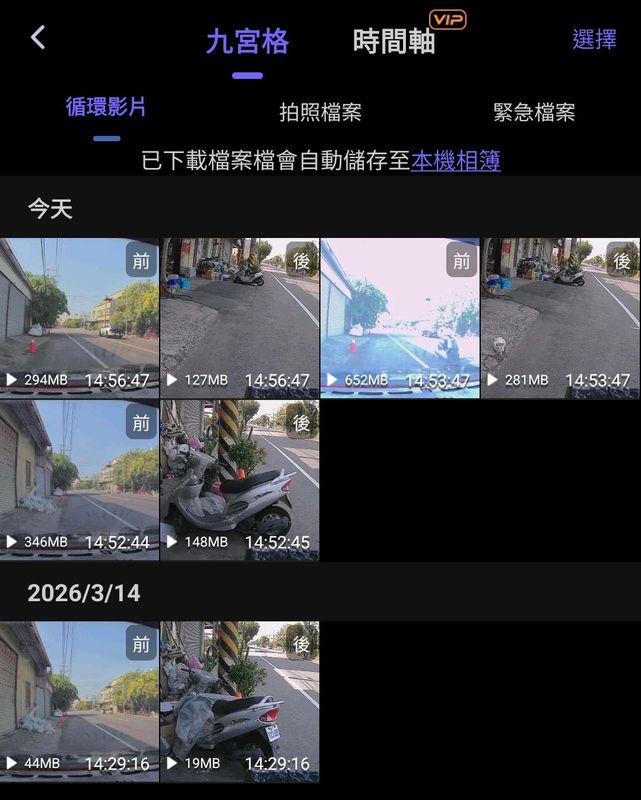
Task: Go back using the top-left arrow
Action: point(38,38)
